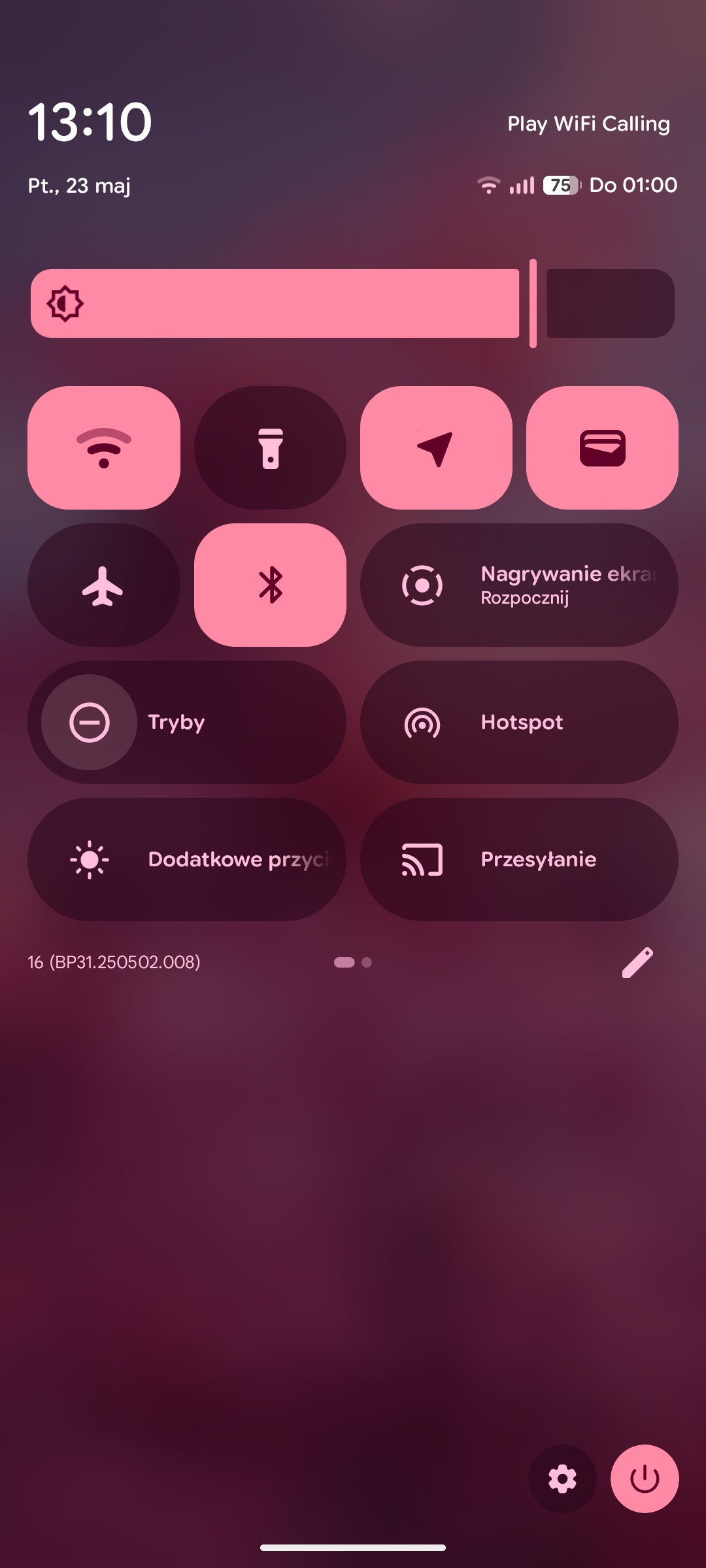Screen dimensions: 706x1568
Task: Edit quick settings tiles with the pencil
Action: pos(637,962)
